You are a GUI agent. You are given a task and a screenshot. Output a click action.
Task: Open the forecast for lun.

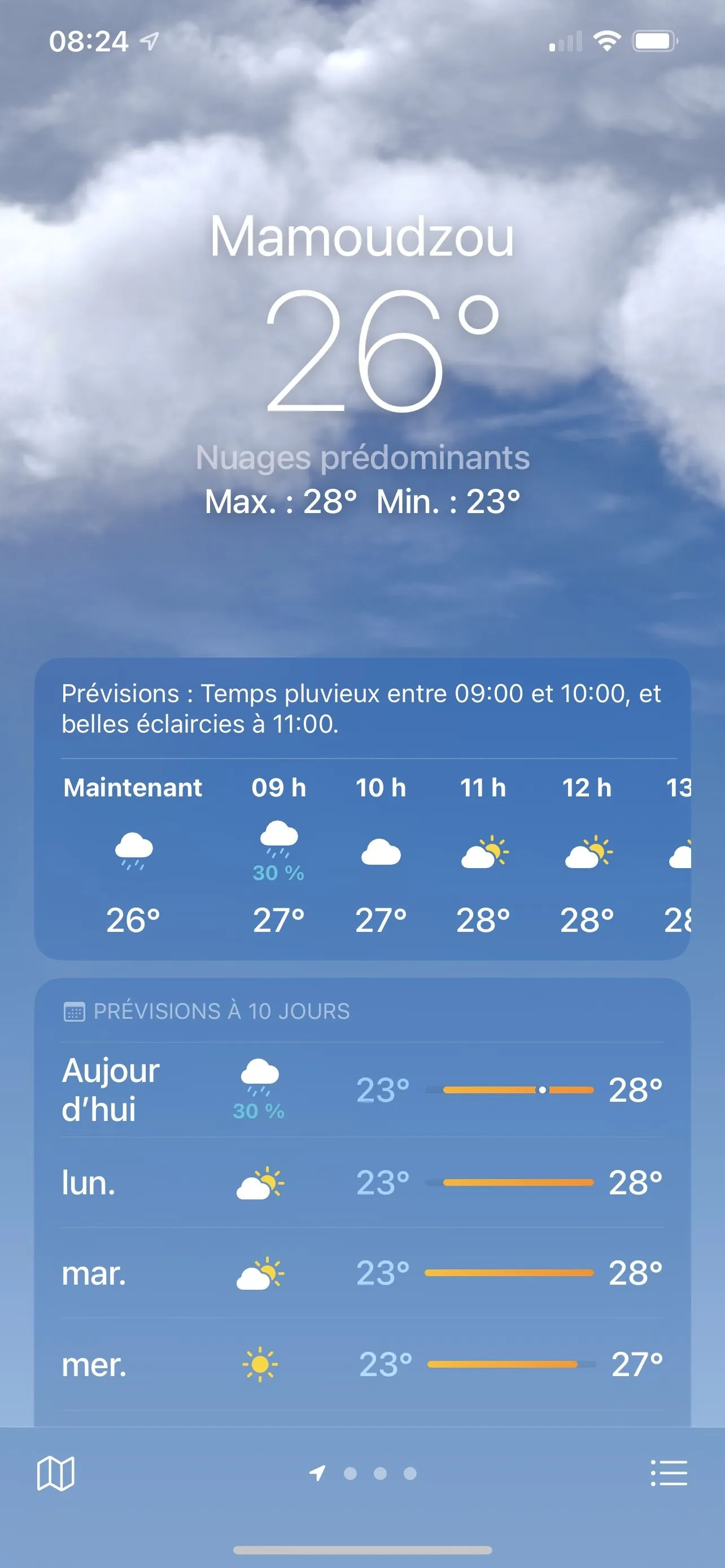[x=362, y=1182]
